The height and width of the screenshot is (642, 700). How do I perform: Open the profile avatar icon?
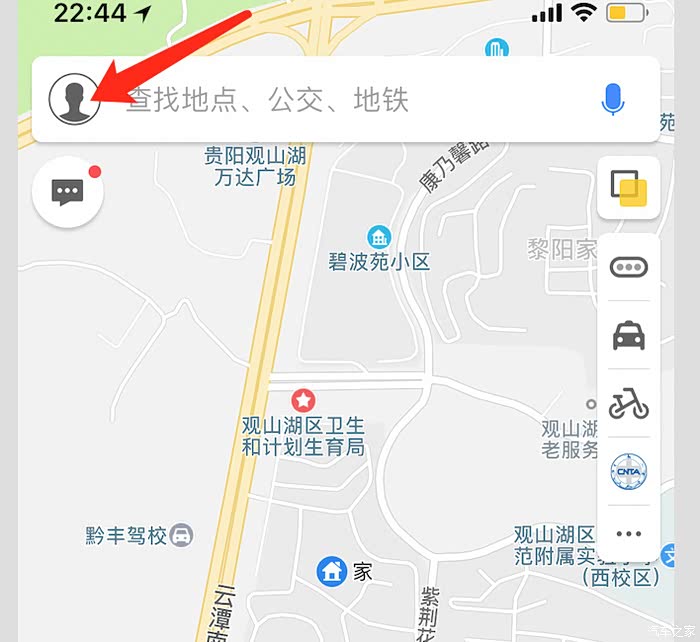(72, 100)
